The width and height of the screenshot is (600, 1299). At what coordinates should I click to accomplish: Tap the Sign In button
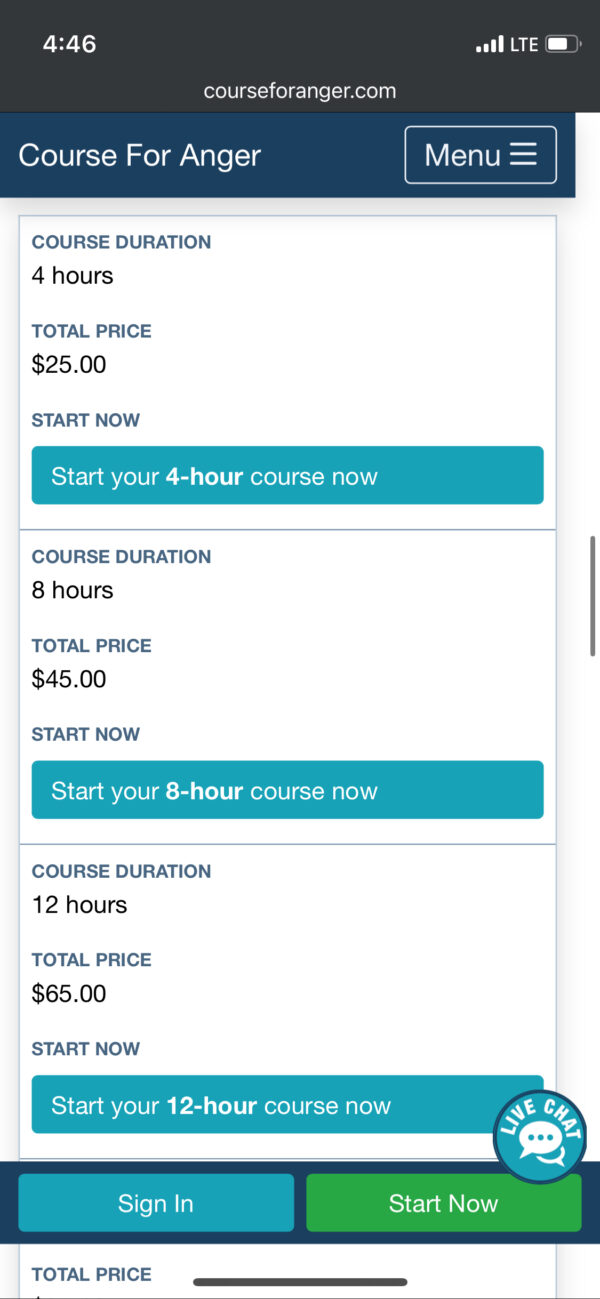(x=156, y=1203)
